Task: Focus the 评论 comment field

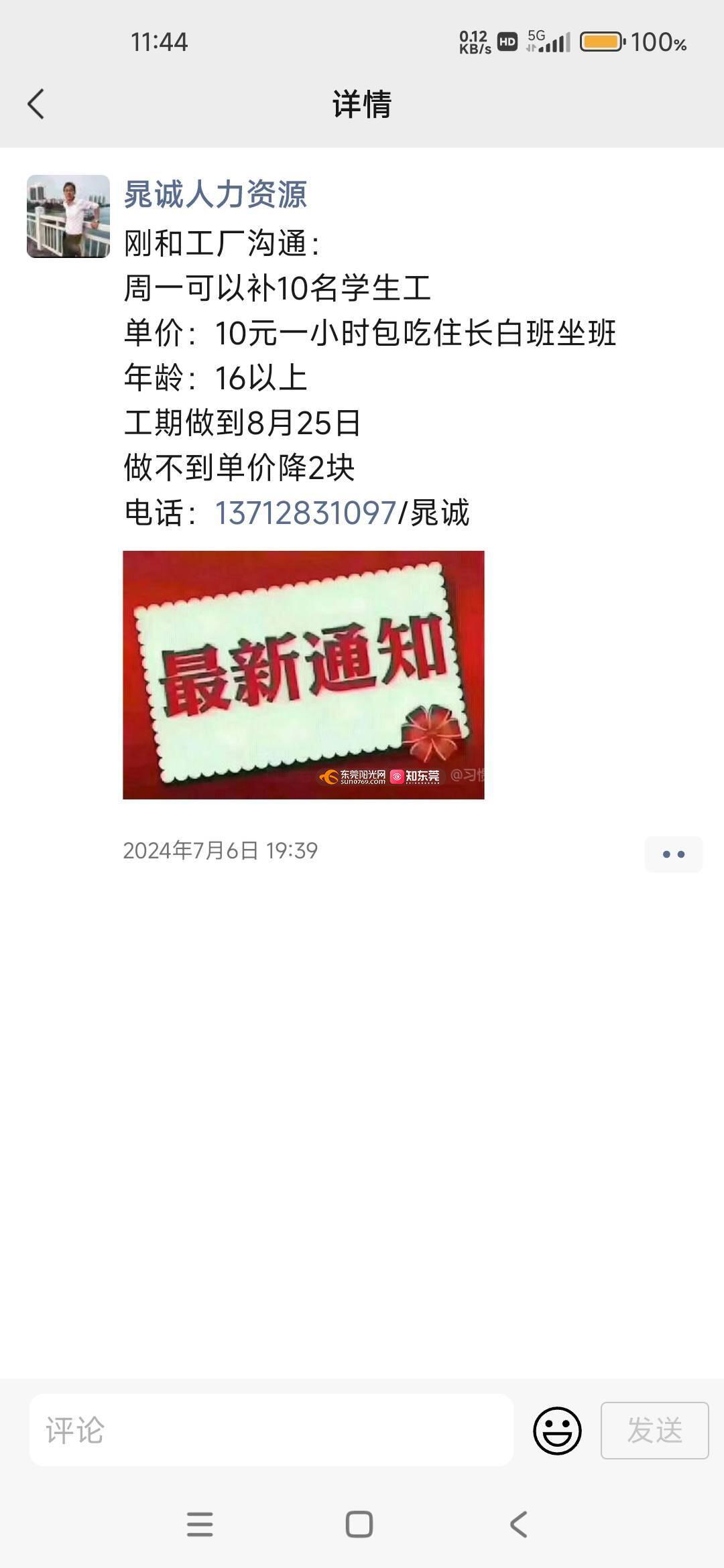Action: (x=271, y=1430)
